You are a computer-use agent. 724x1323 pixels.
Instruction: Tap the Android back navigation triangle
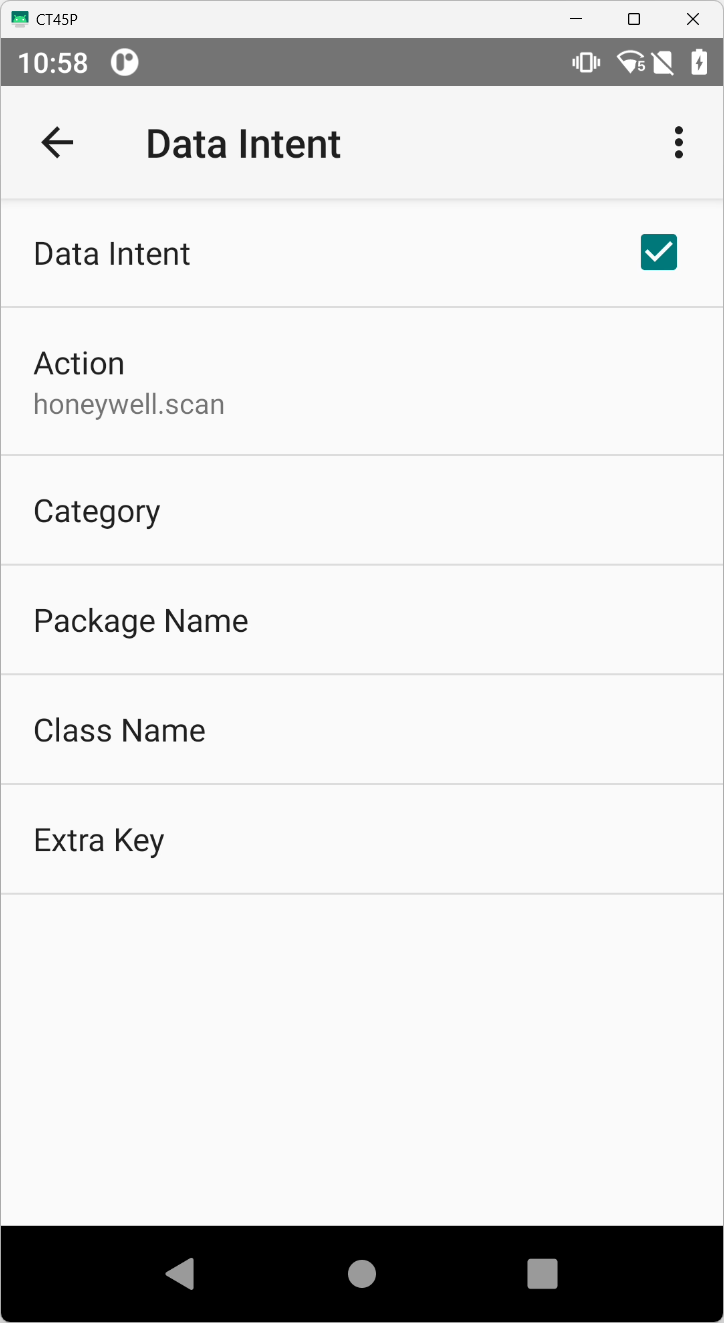click(180, 1274)
